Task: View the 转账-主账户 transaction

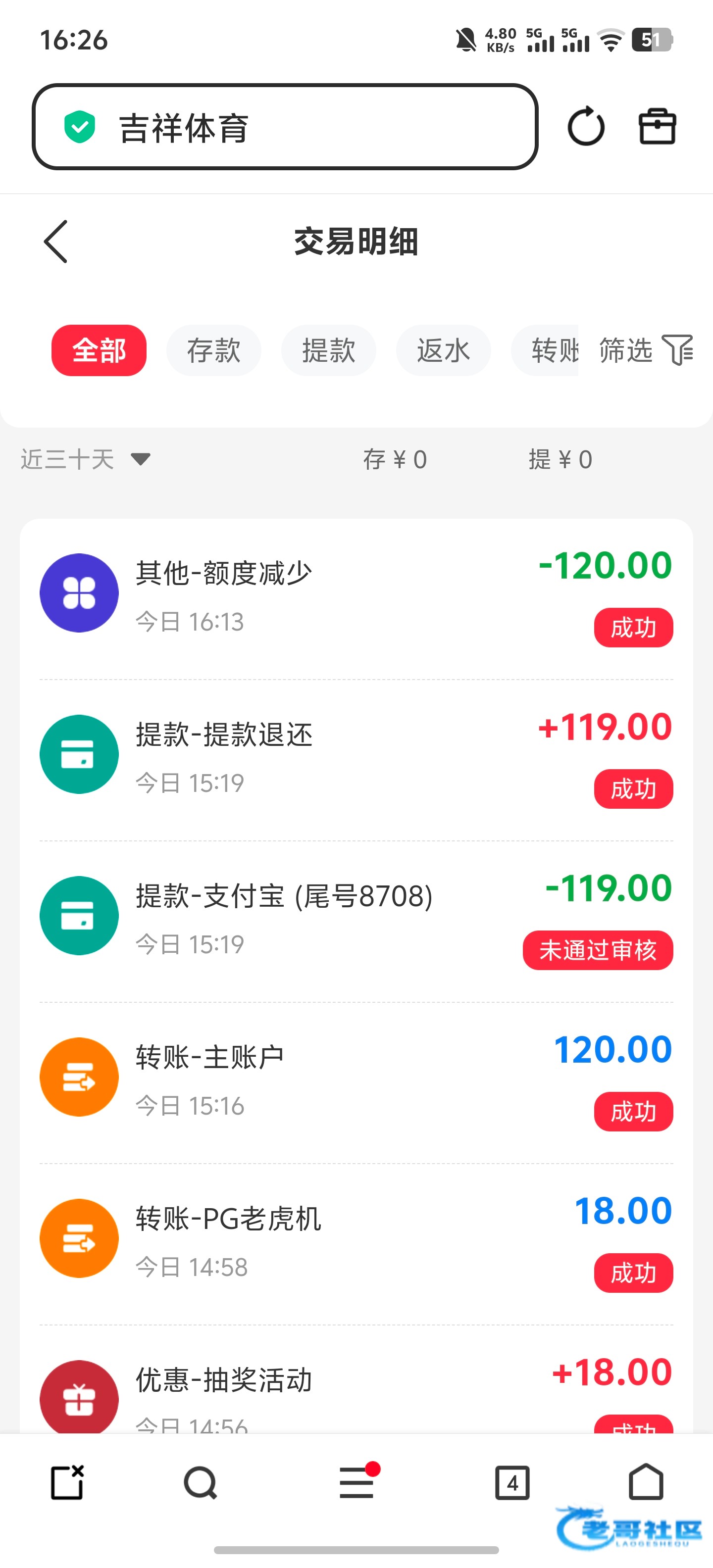Action: pyautogui.click(x=356, y=1078)
